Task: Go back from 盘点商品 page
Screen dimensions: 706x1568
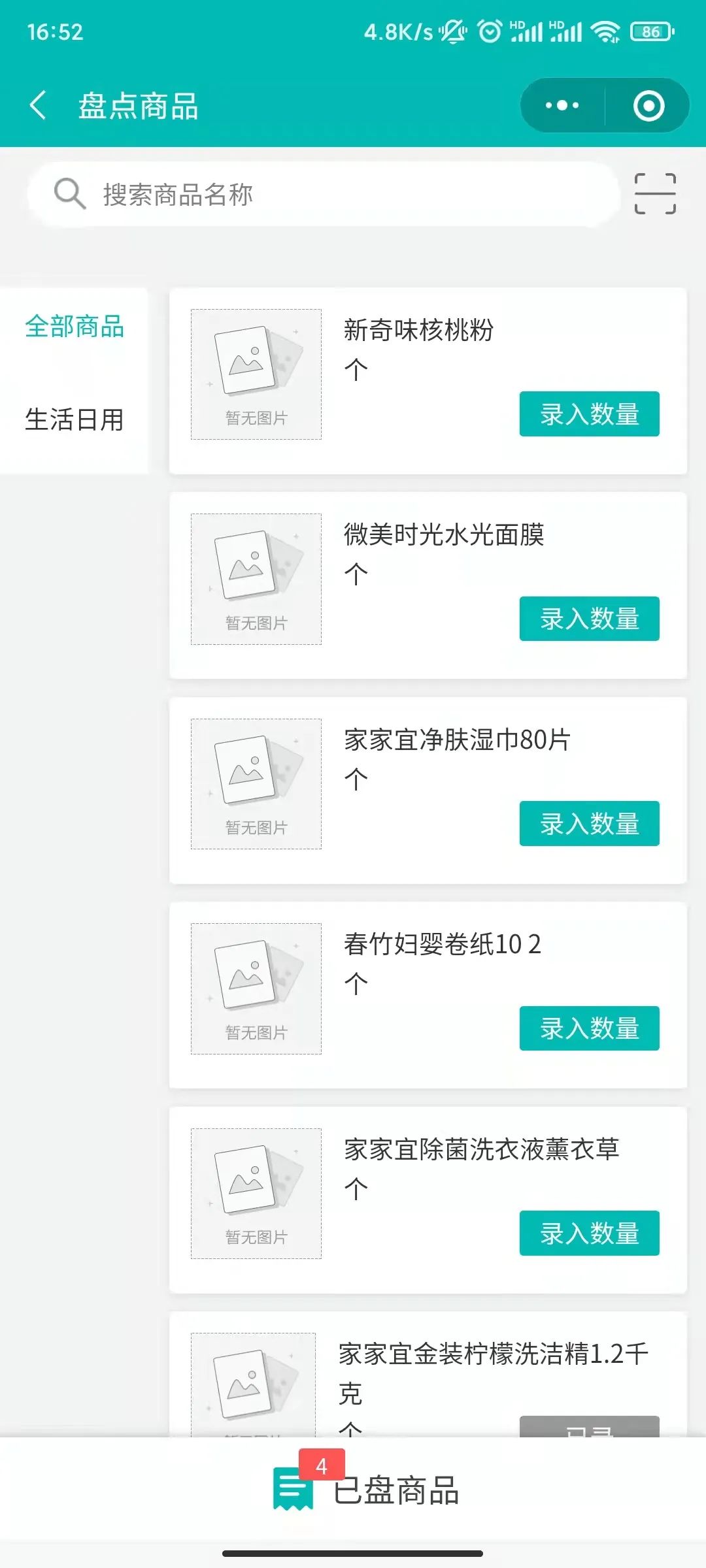Action: [x=38, y=105]
